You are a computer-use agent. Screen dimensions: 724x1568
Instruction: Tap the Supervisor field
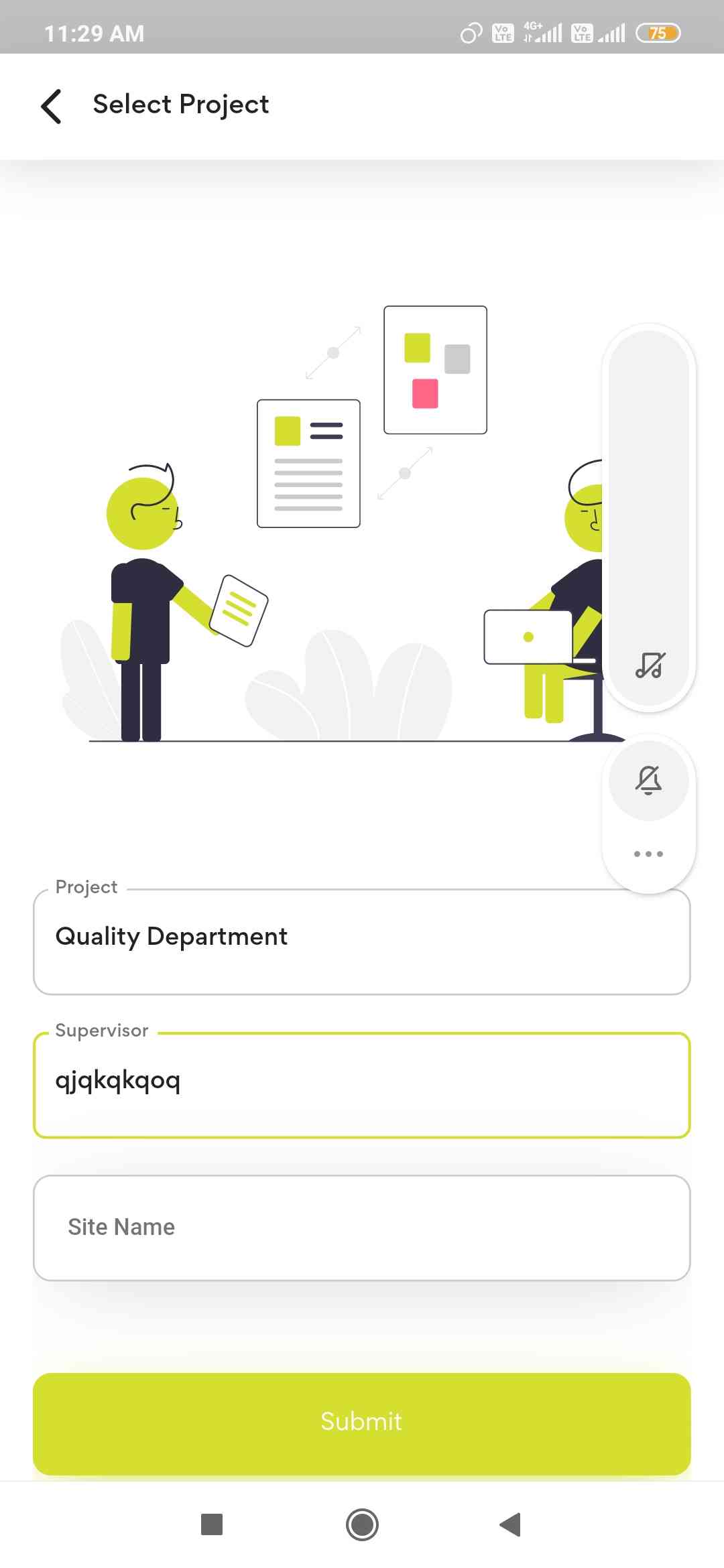(x=361, y=1085)
